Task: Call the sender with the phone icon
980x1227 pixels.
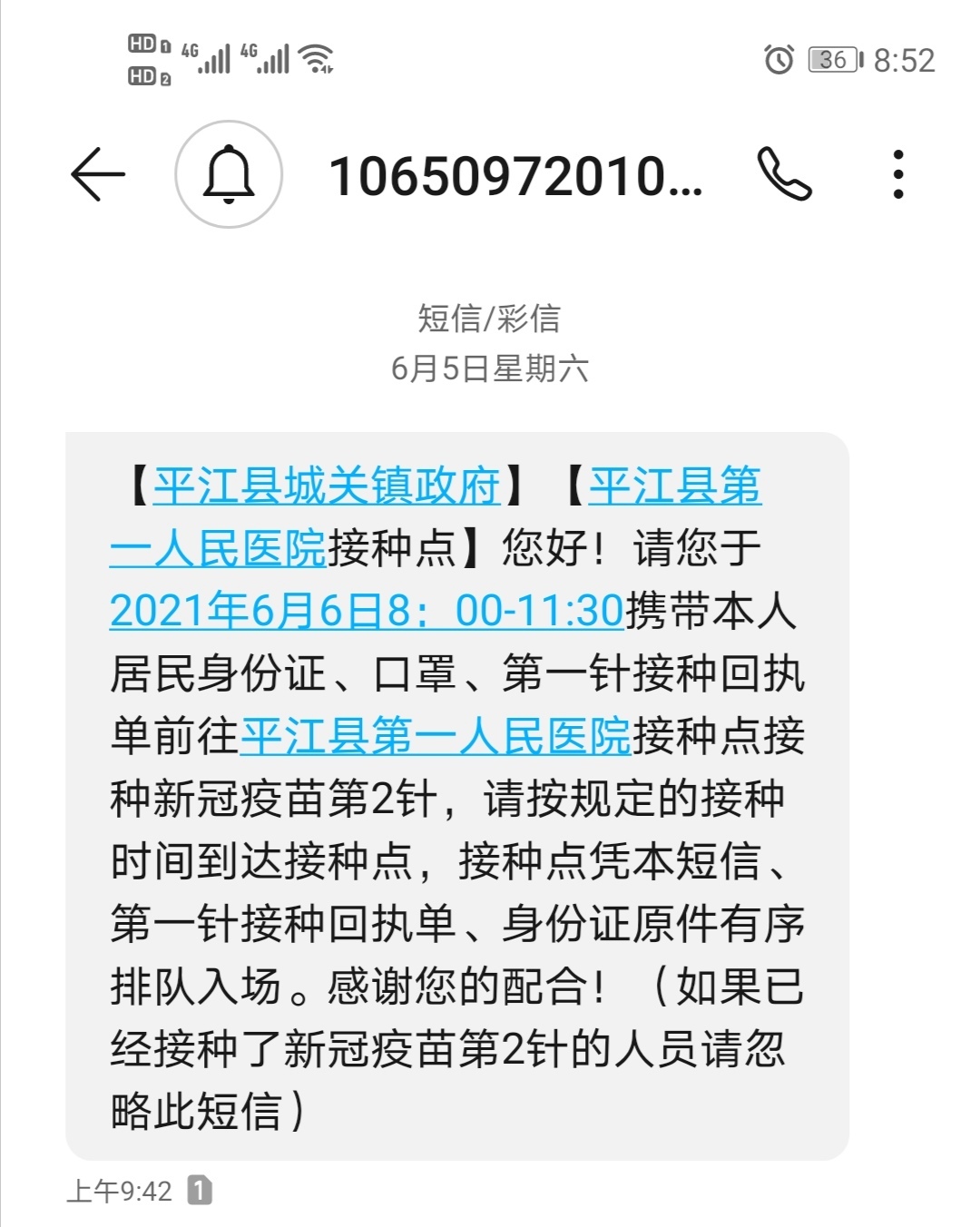Action: pos(784,174)
